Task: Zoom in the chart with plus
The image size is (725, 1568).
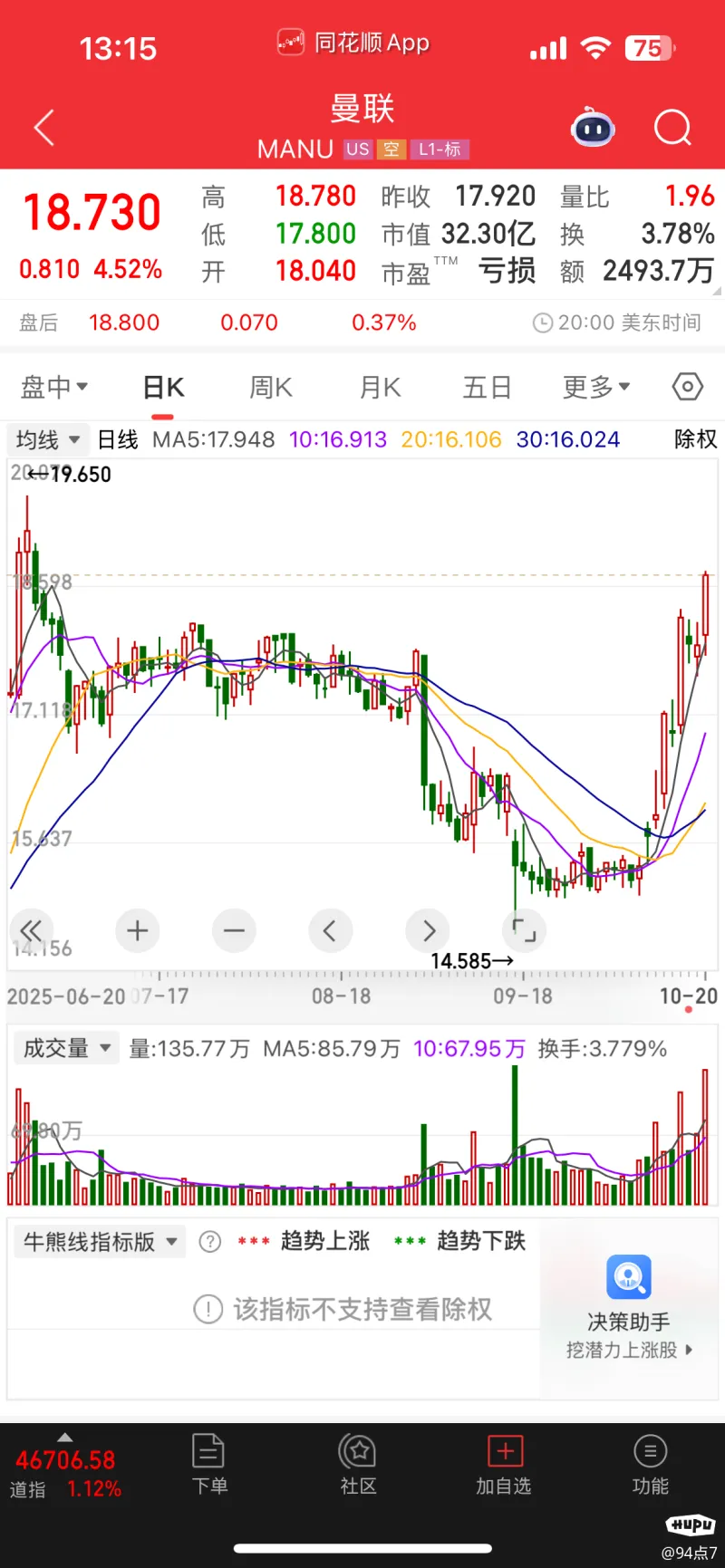Action: [138, 930]
